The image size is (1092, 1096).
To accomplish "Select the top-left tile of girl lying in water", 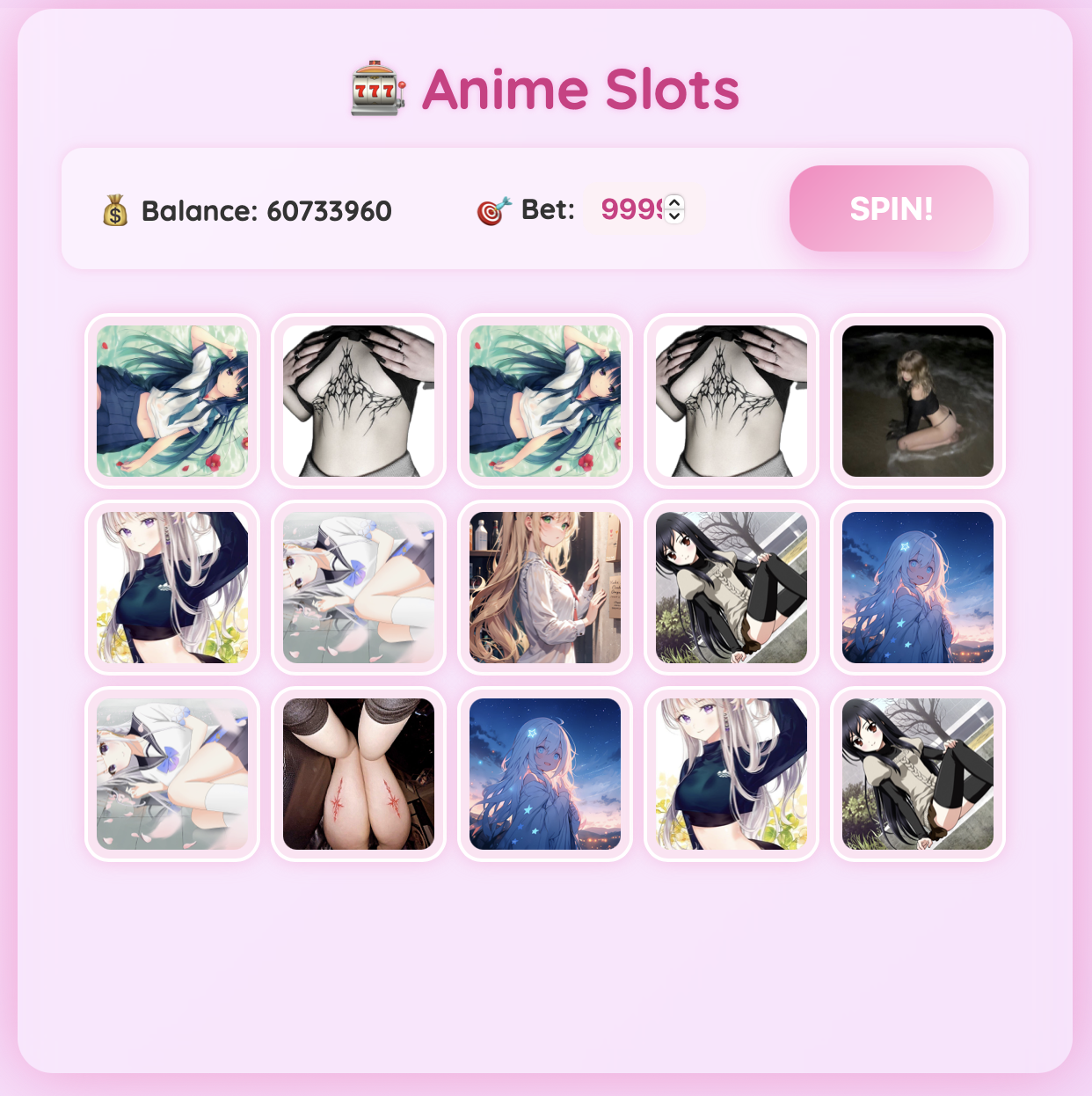I will [172, 401].
